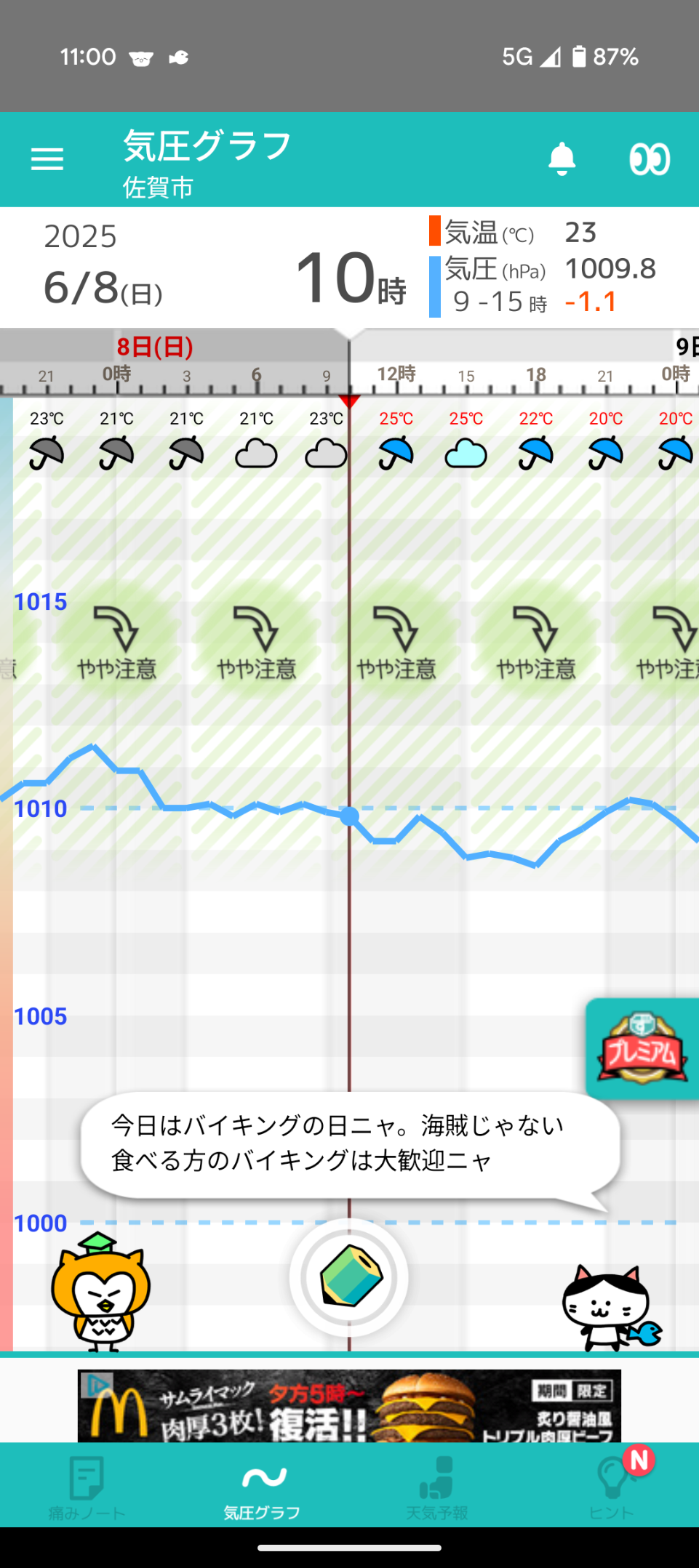Open the McDonald's ad banner

[x=349, y=1406]
